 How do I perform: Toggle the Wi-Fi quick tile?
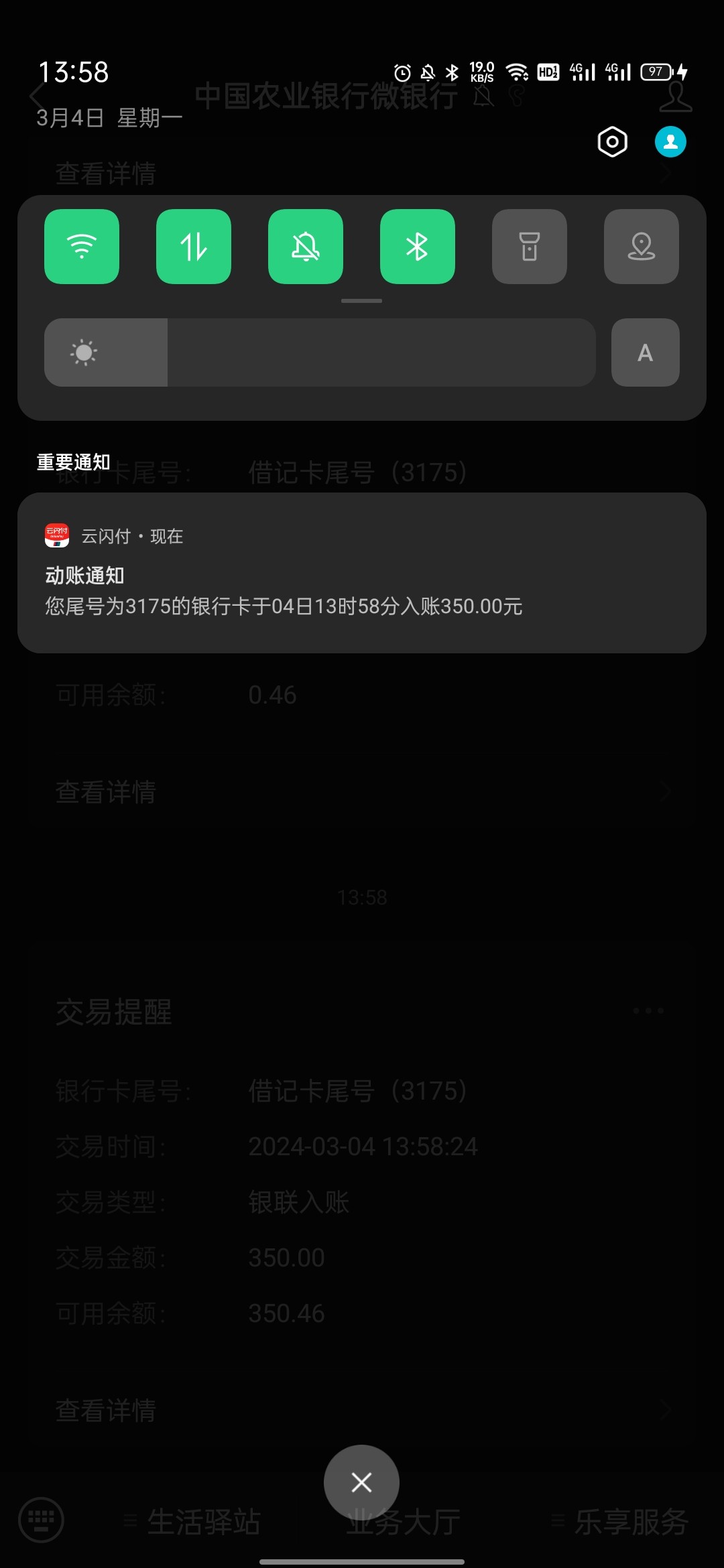(x=82, y=247)
